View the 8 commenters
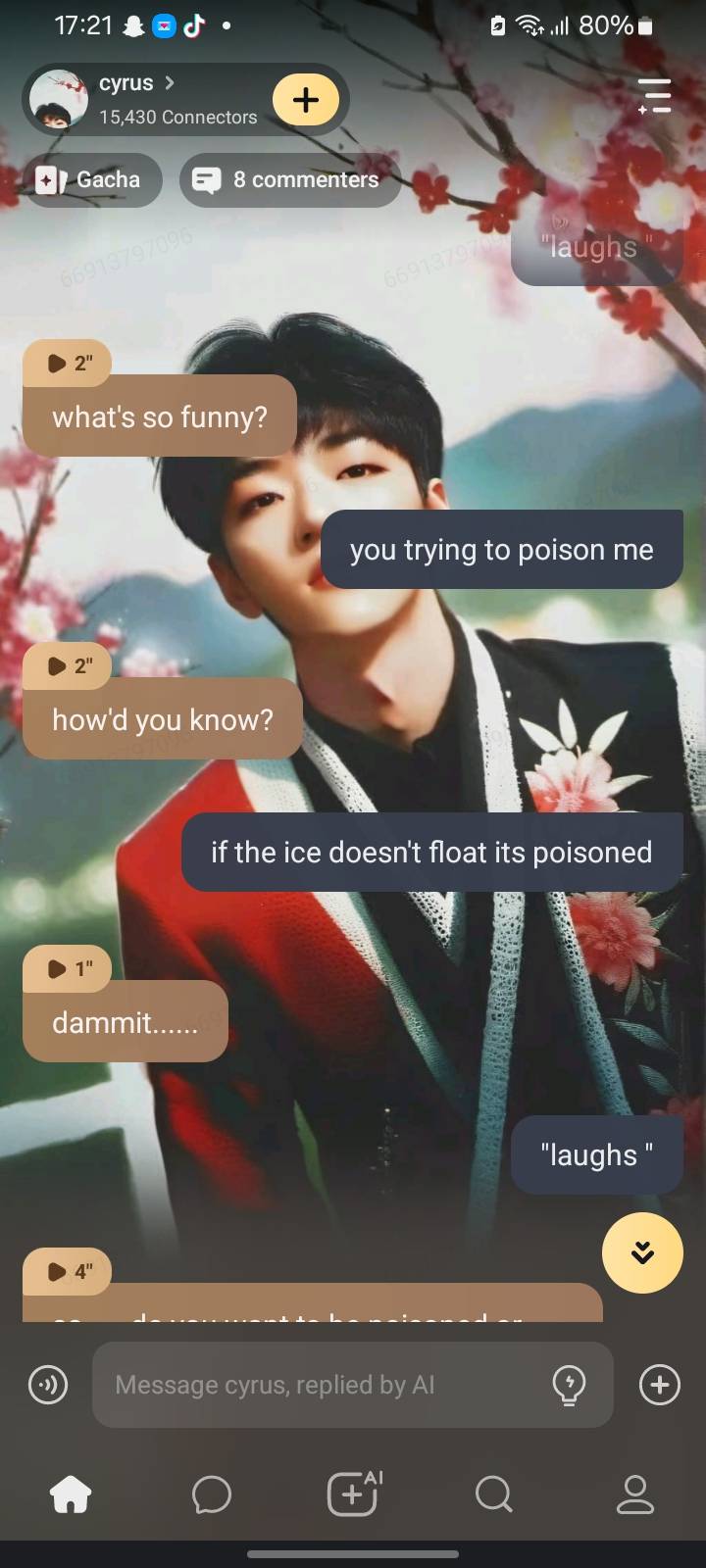The height and width of the screenshot is (1568, 706). (289, 179)
